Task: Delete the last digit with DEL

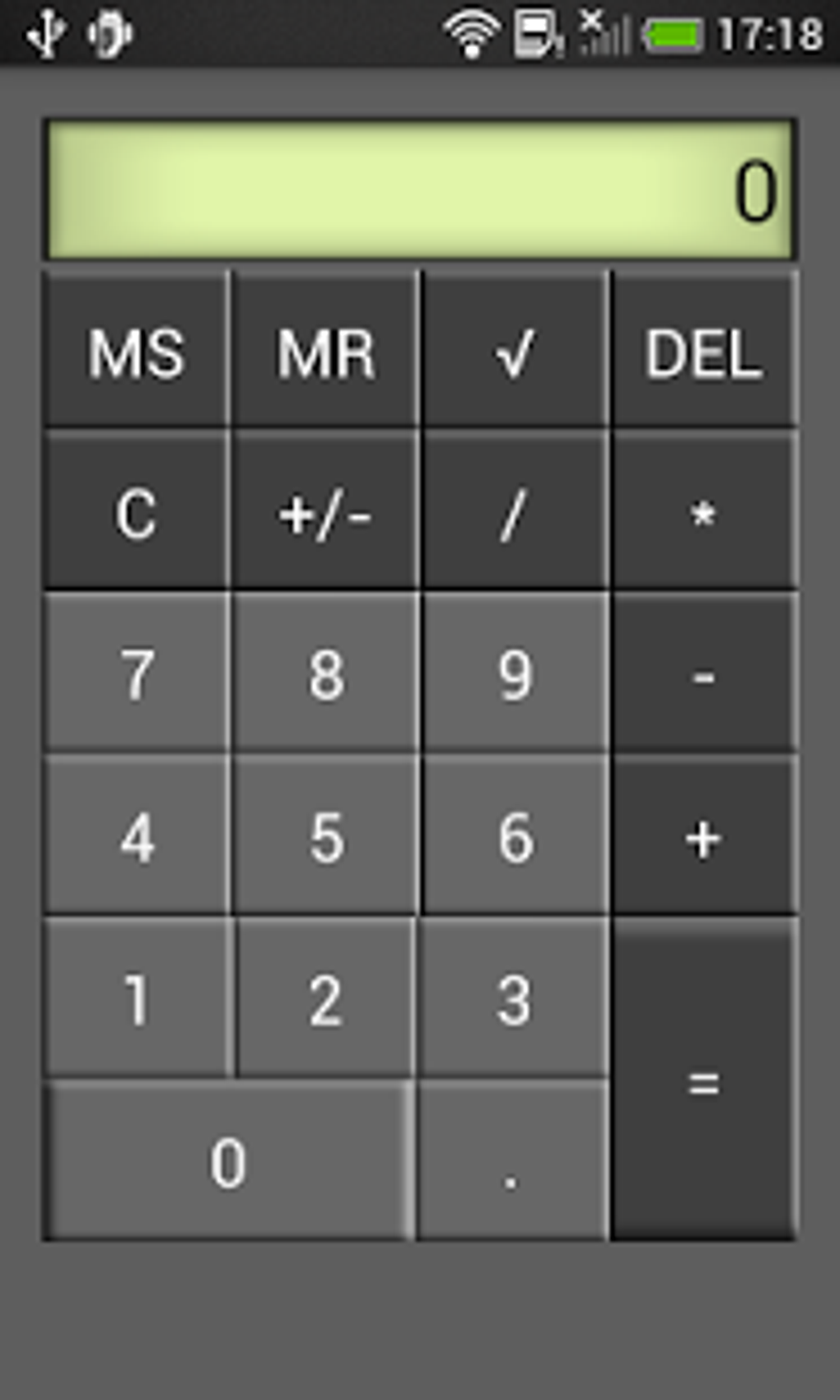Action: tap(704, 349)
